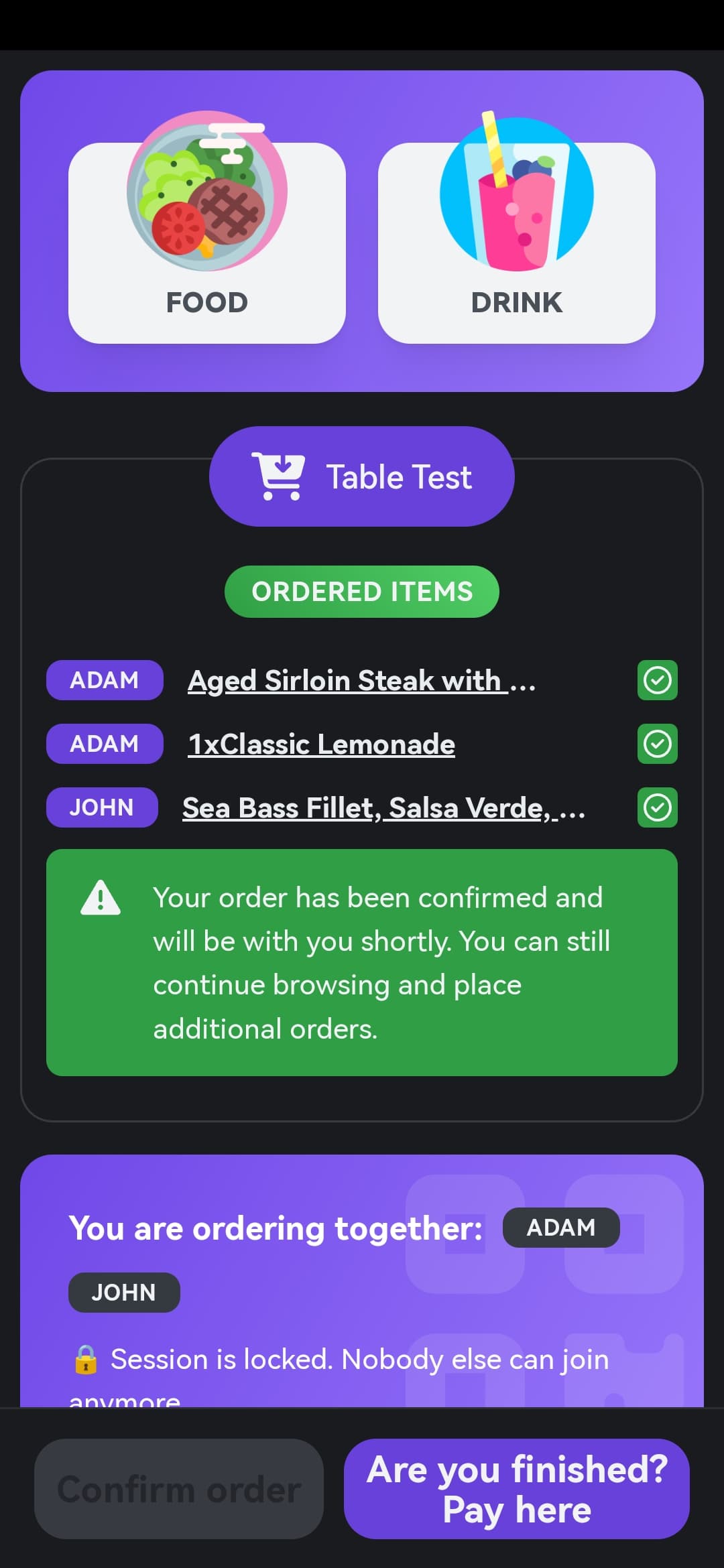Click the Table Test session pill
The image size is (724, 1568).
coord(362,476)
